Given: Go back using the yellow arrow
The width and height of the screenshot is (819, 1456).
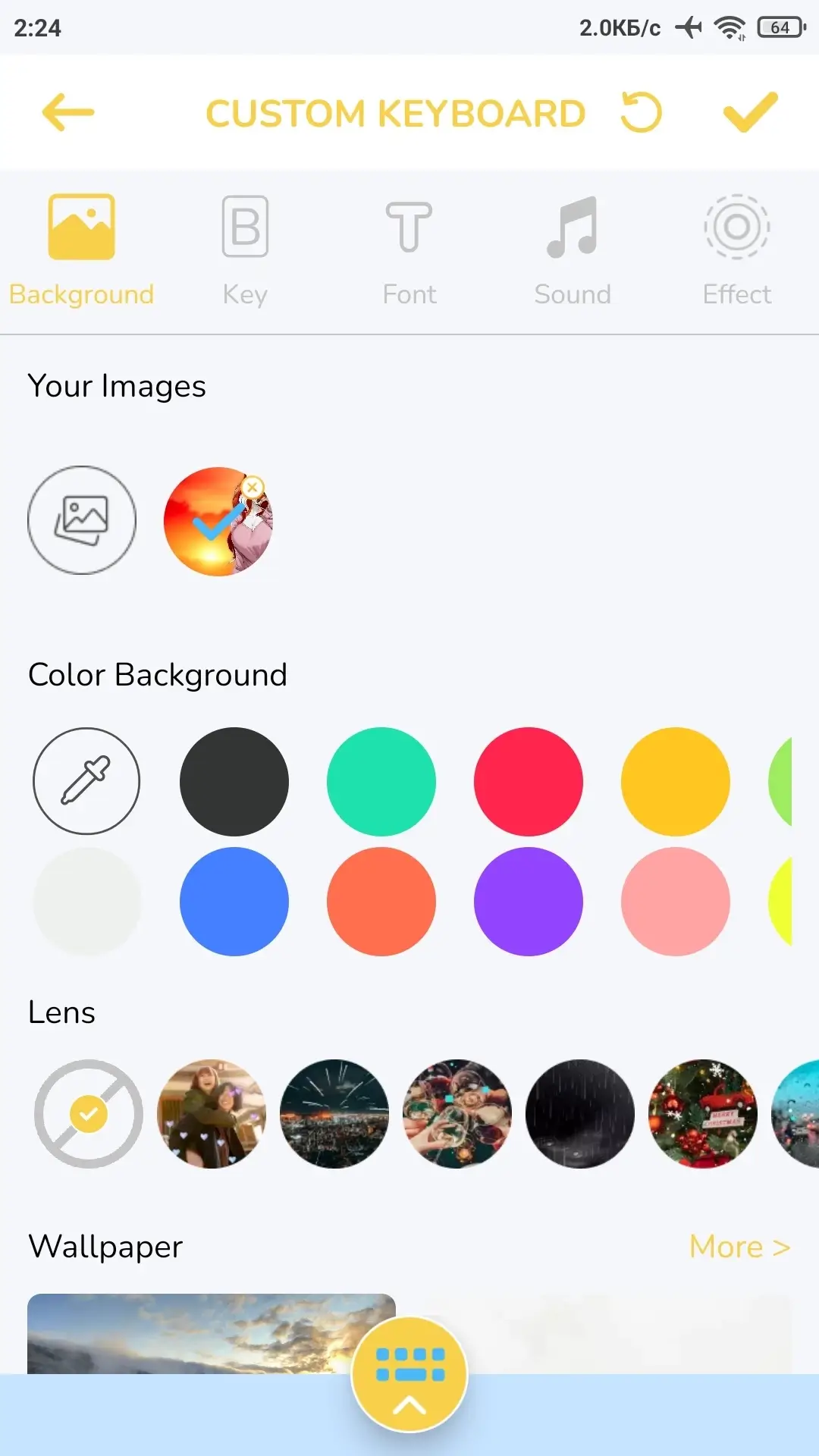Looking at the screenshot, I should click(x=67, y=112).
